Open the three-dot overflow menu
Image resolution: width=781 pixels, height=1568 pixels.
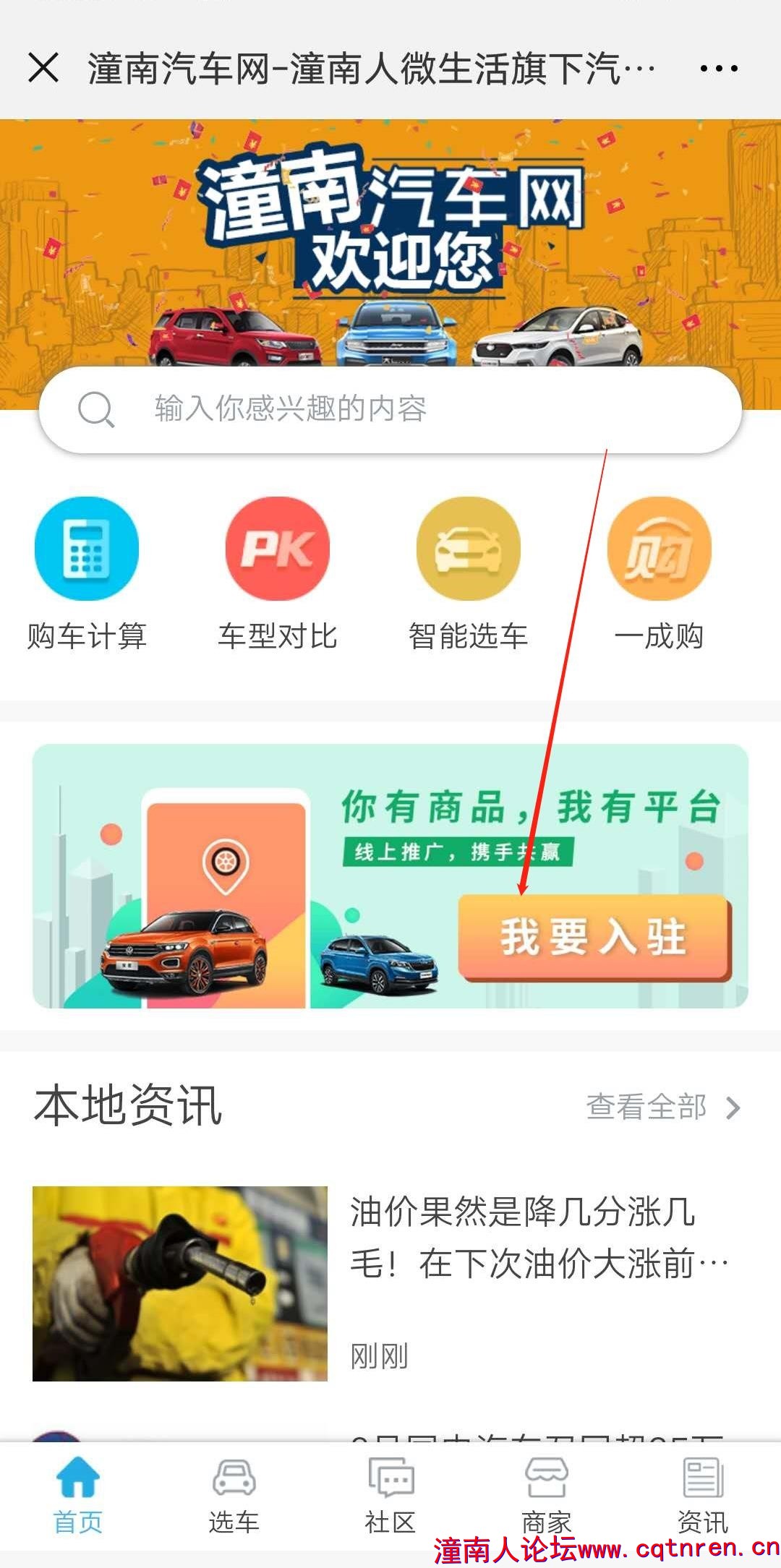[718, 69]
